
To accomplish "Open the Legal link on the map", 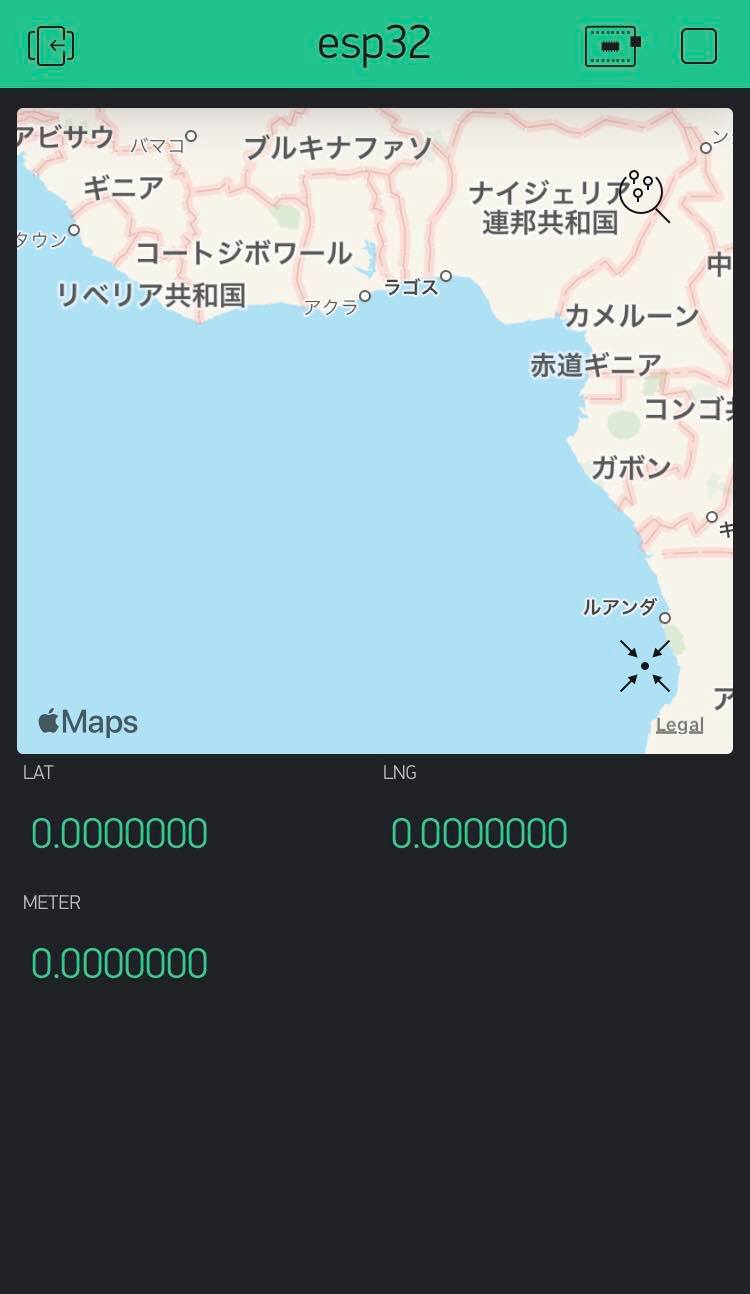I will 679,725.
